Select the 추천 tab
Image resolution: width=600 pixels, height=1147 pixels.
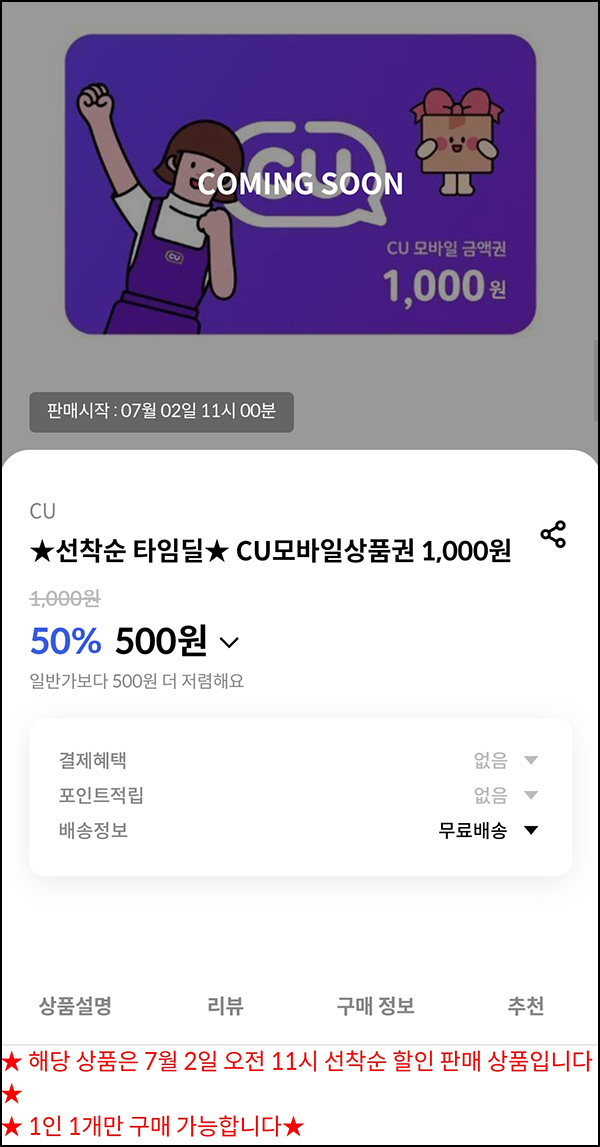point(525,1006)
